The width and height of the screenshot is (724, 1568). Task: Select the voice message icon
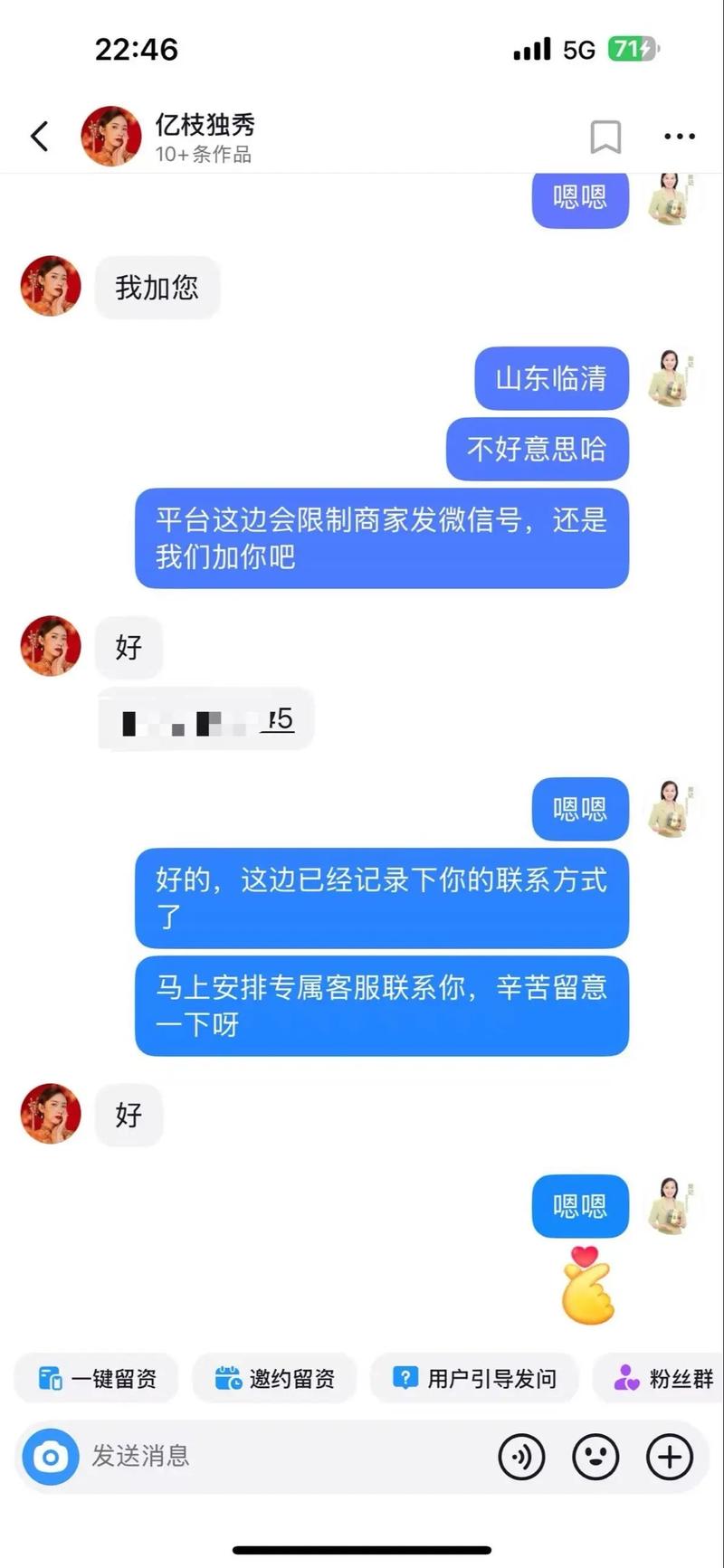click(x=522, y=1457)
